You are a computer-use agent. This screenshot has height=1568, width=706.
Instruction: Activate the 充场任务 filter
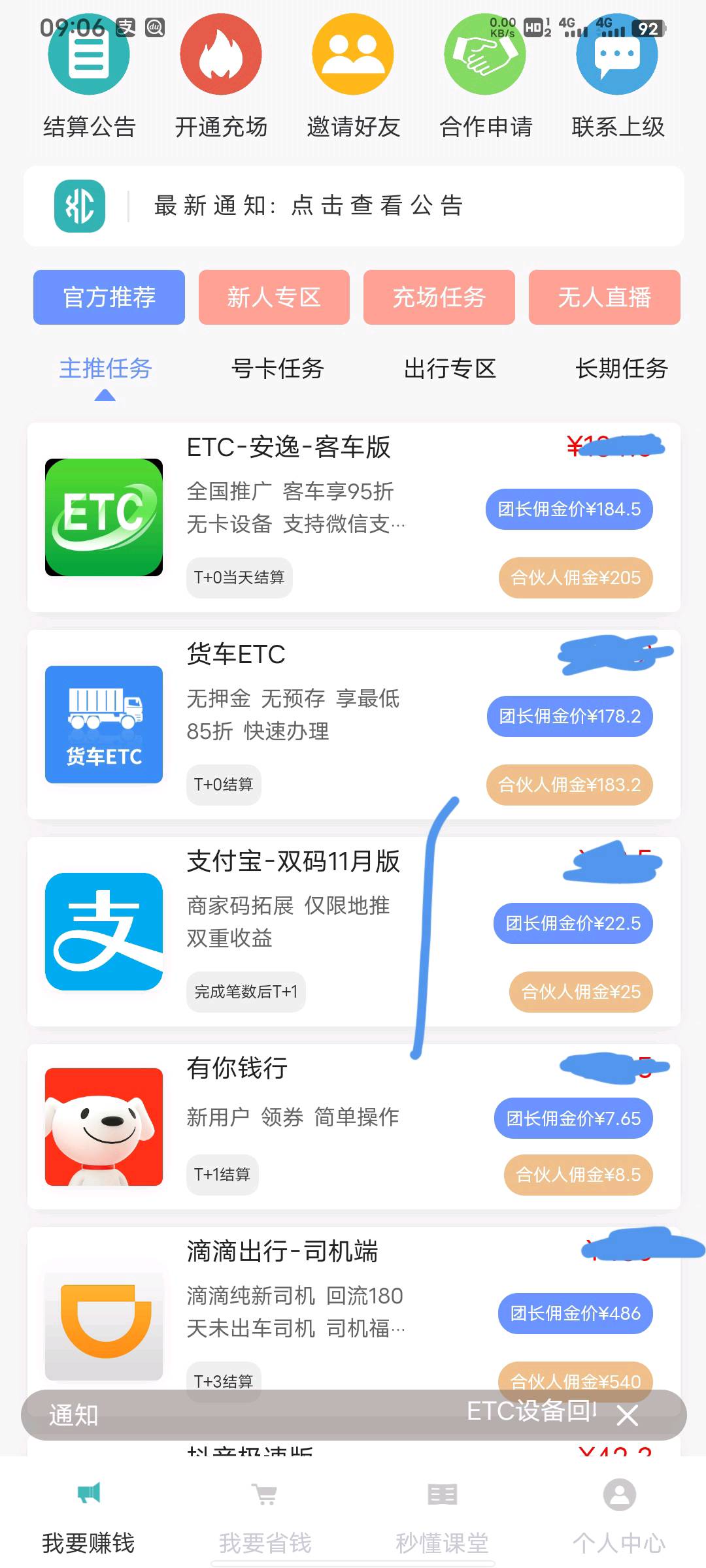[x=439, y=297]
